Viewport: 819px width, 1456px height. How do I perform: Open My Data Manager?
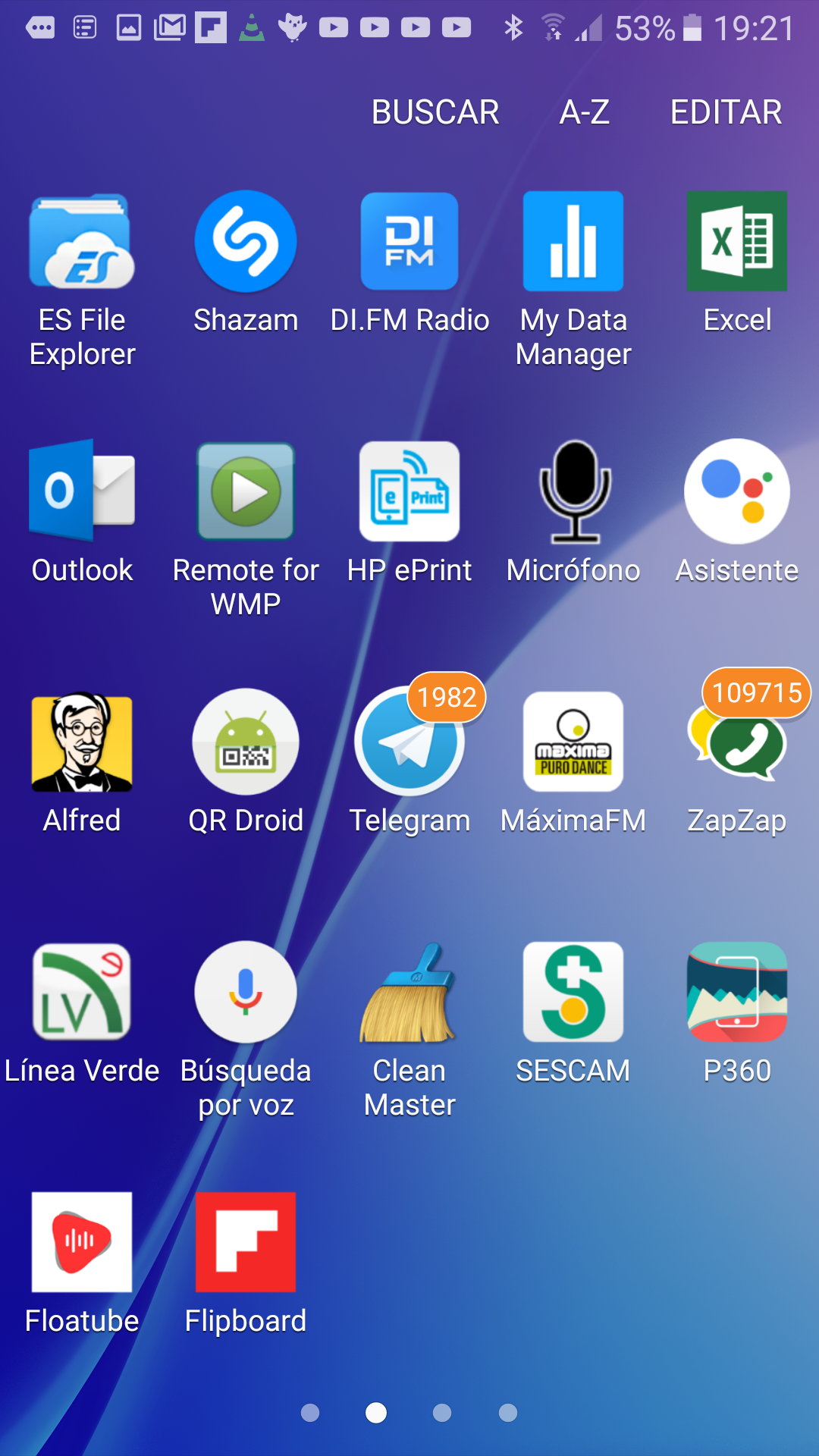pos(573,243)
